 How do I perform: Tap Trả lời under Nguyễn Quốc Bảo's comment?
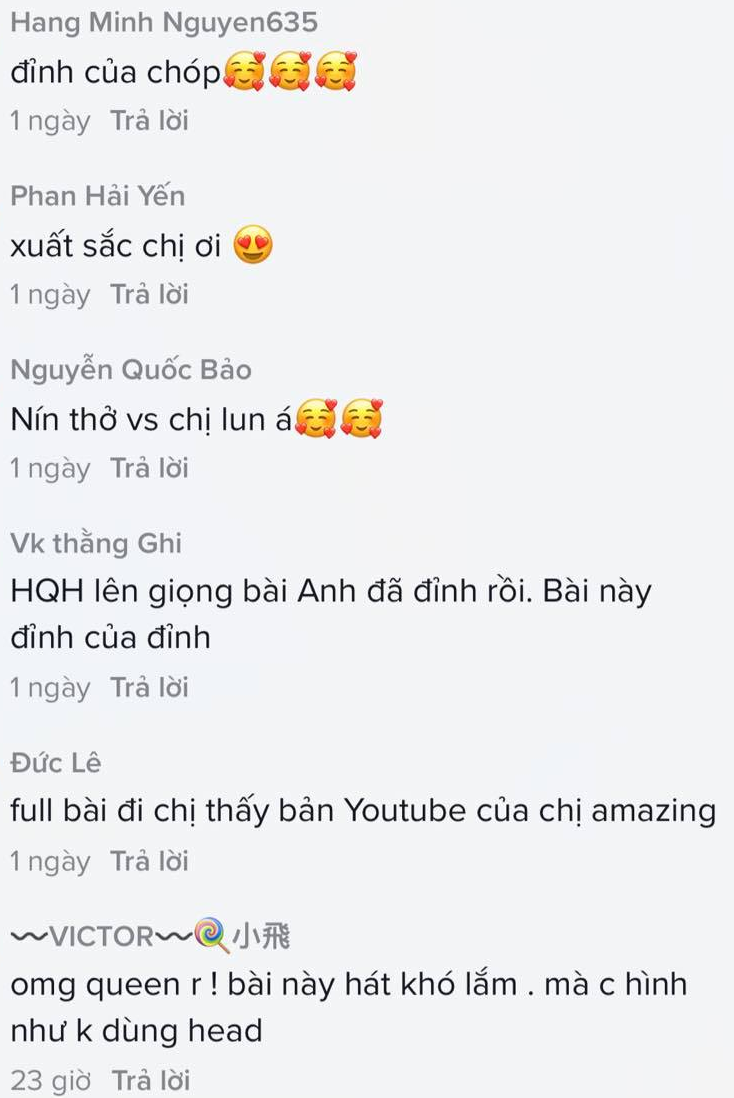tap(149, 468)
